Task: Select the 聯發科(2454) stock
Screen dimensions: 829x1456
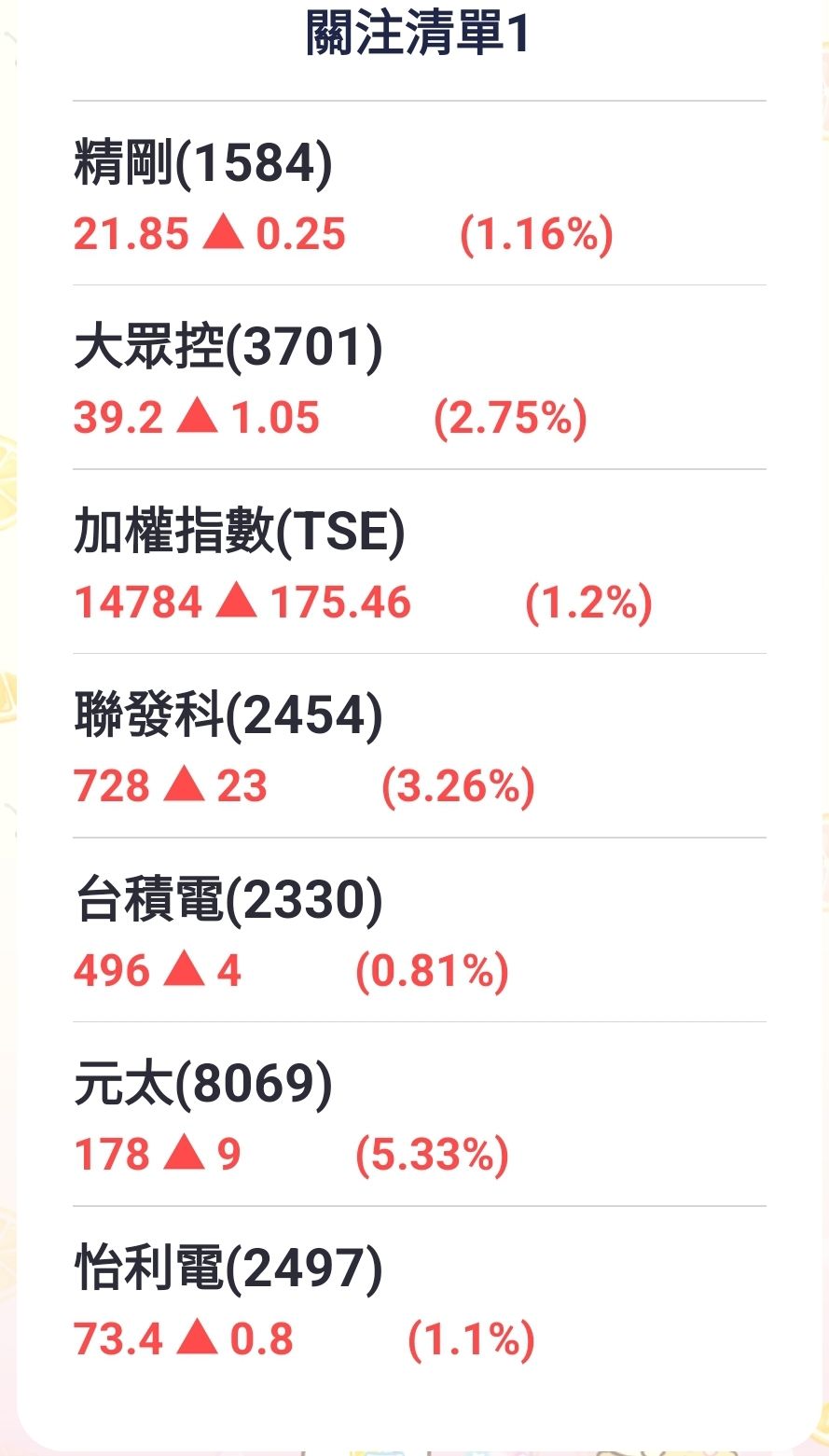Action: click(x=228, y=716)
